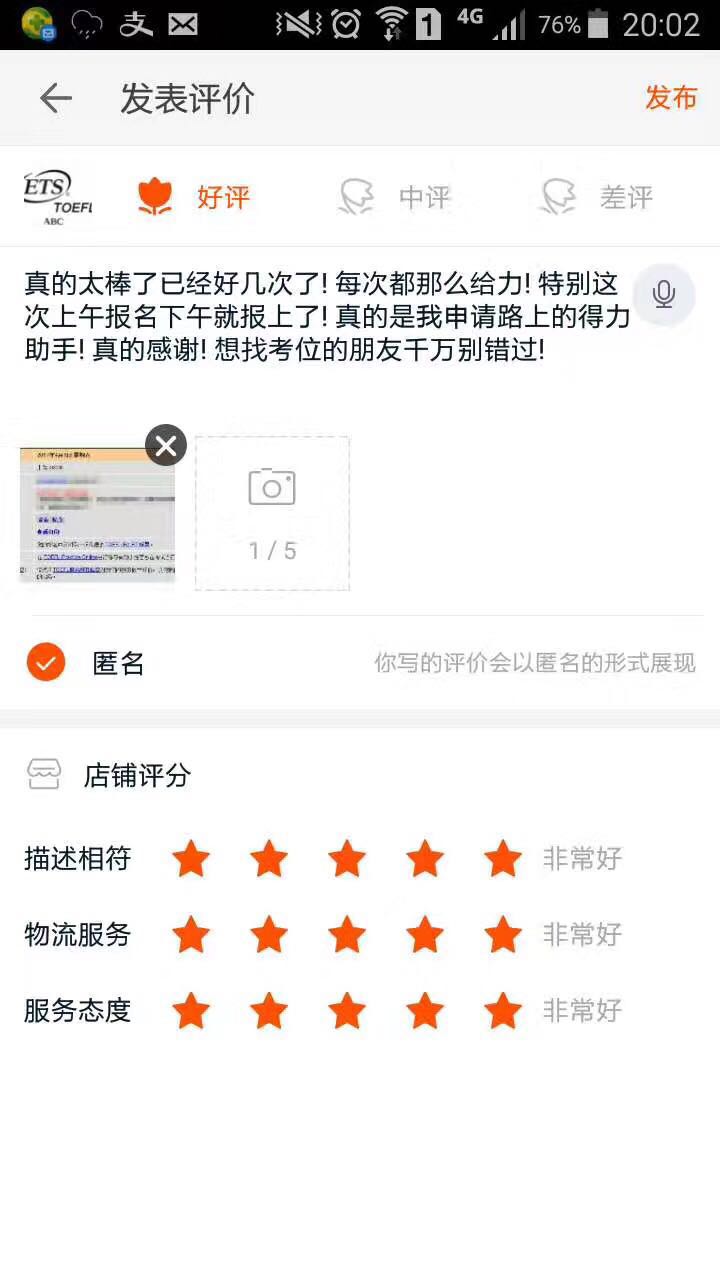Select the 好评 positive rating
Viewport: 720px width, 1280px height.
point(195,197)
